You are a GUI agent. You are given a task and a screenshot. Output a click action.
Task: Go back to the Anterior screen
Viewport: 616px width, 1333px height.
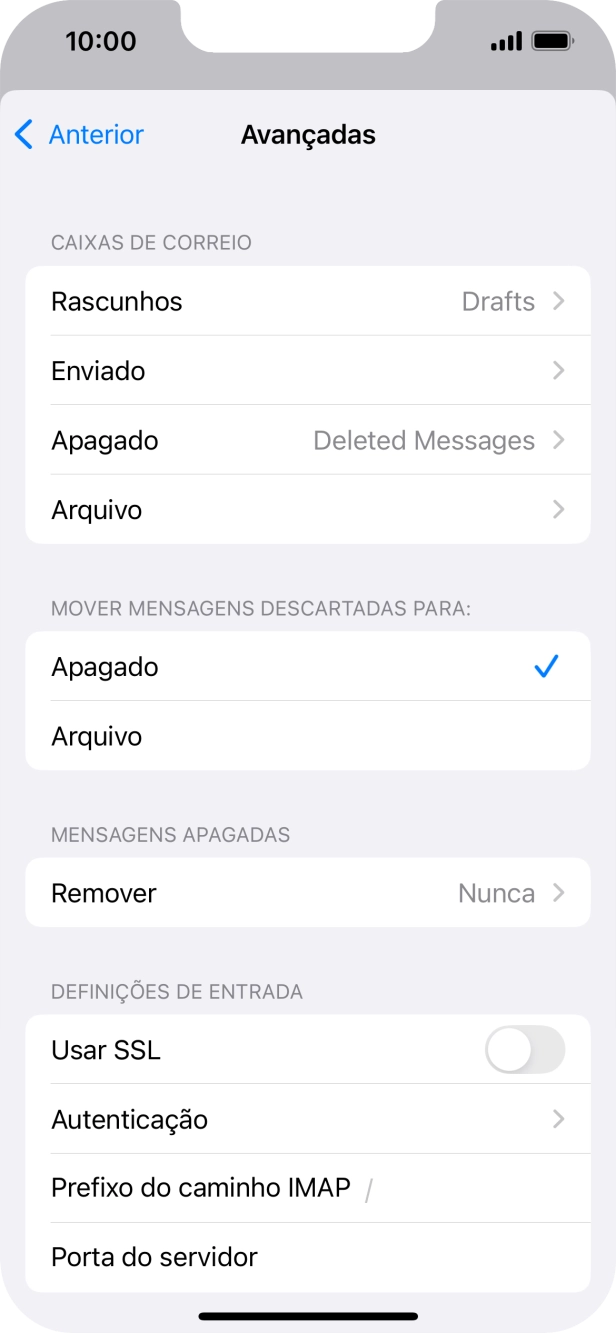pyautogui.click(x=80, y=135)
